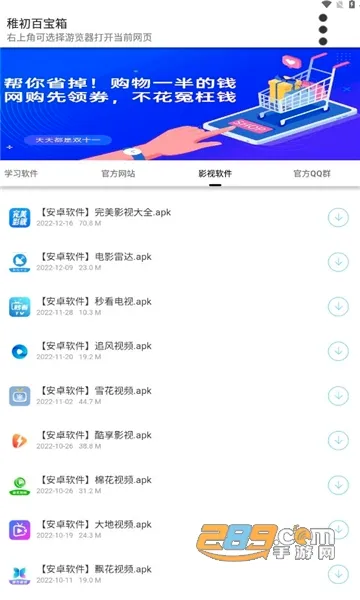Open the 完美影视大全.apk row
This screenshot has width=360, height=600.
pos(180,217)
